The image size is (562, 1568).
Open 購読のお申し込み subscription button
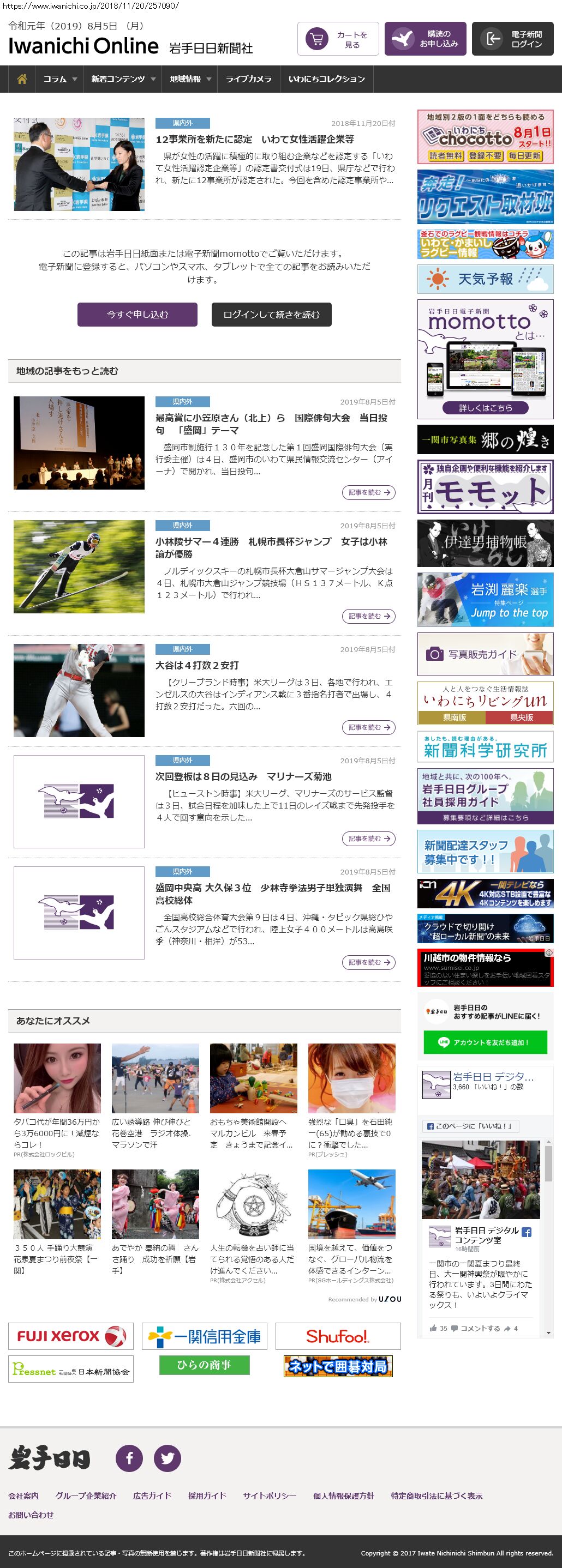coord(425,40)
